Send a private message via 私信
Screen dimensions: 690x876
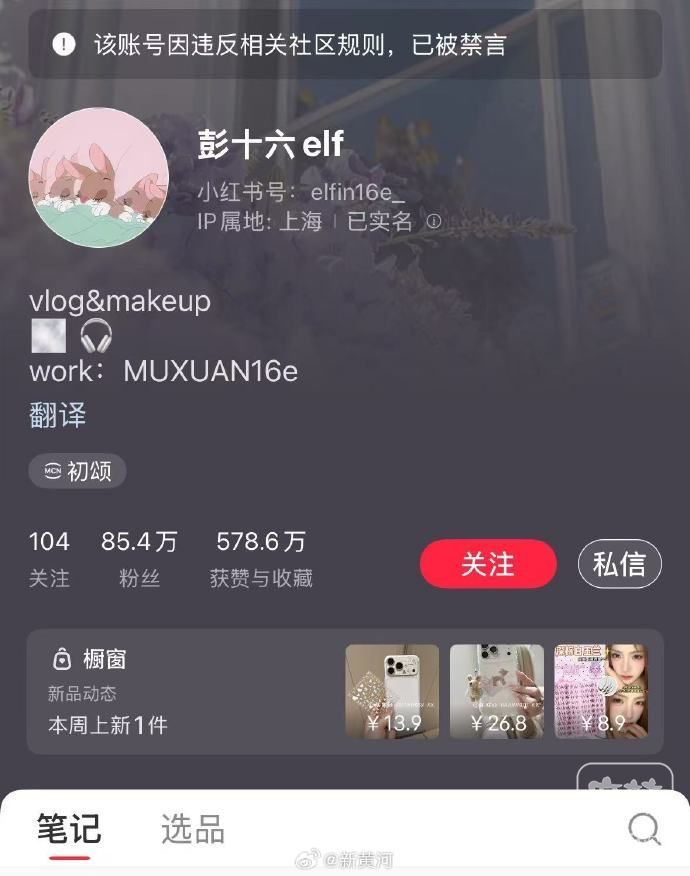point(620,564)
